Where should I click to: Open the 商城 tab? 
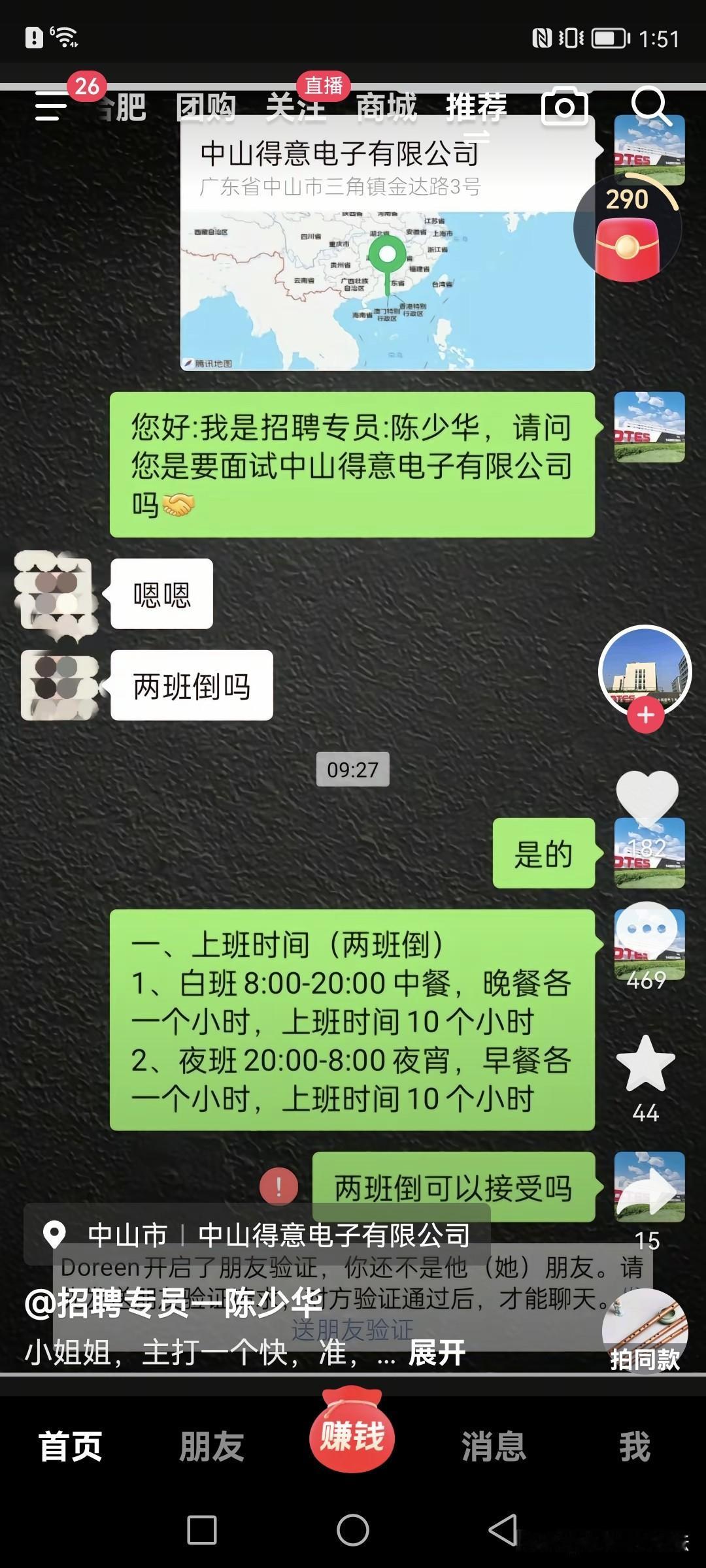[386, 109]
